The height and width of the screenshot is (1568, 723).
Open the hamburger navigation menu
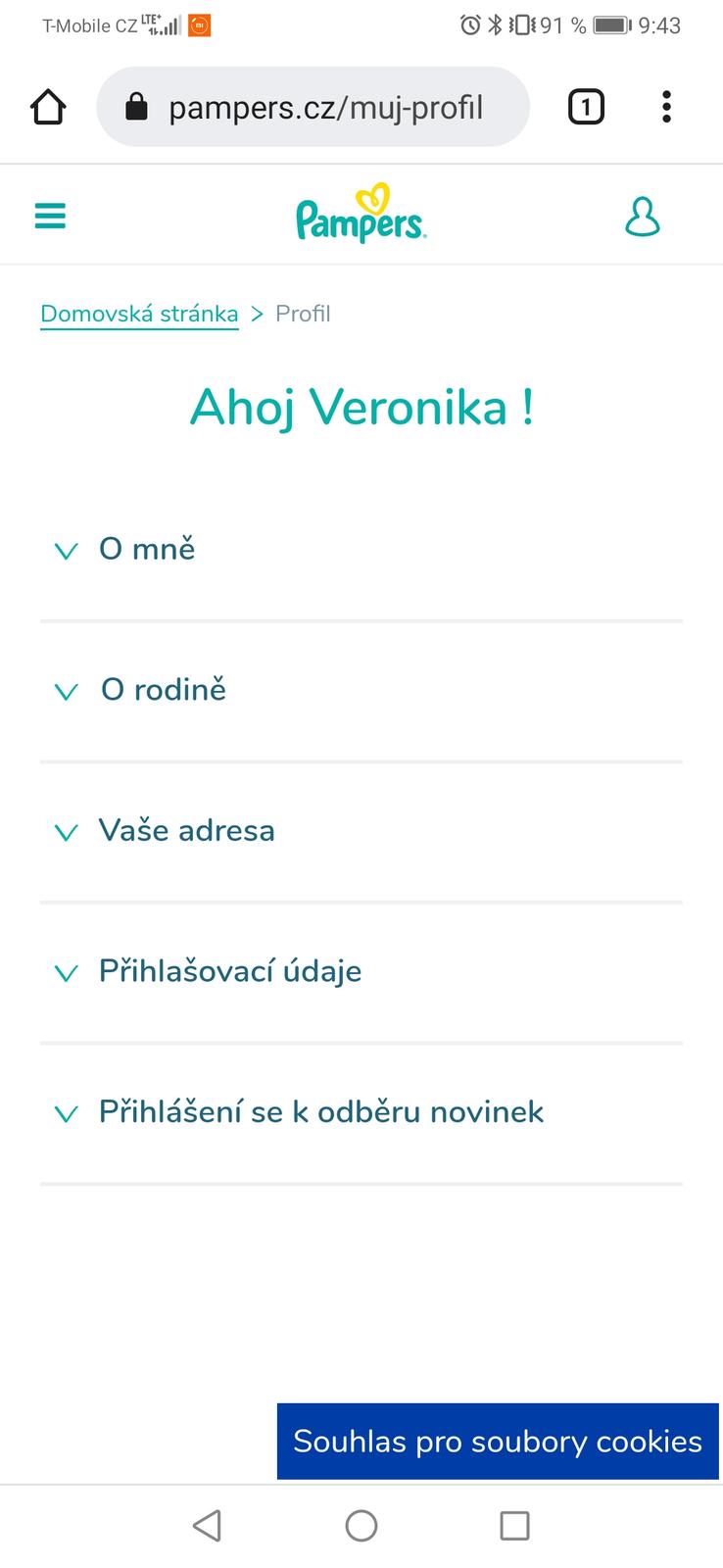(x=50, y=216)
